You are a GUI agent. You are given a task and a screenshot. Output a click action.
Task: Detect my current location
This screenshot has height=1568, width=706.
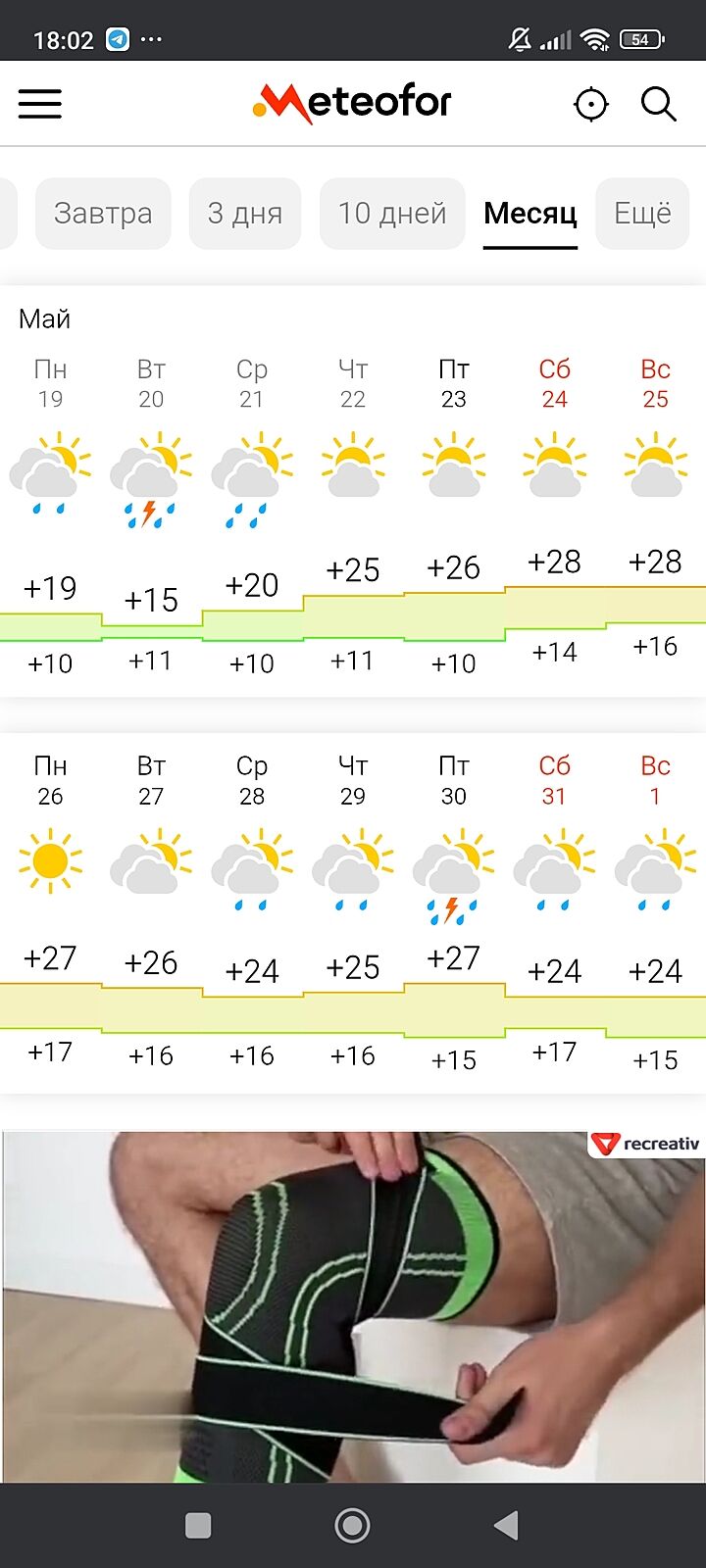(x=590, y=104)
